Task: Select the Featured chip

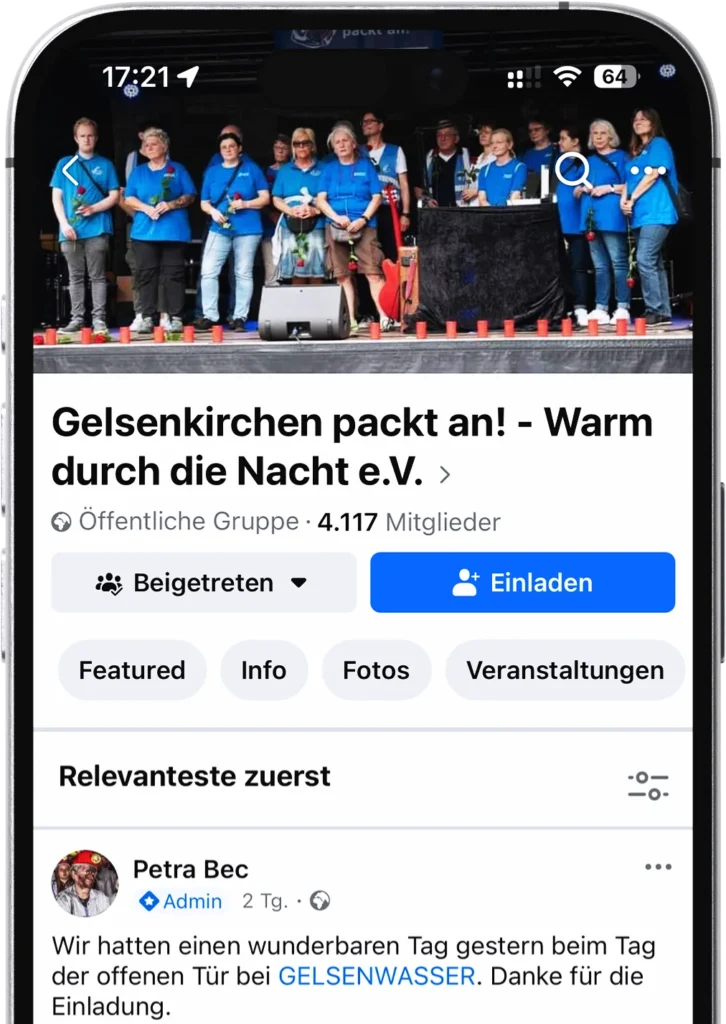Action: 132,670
